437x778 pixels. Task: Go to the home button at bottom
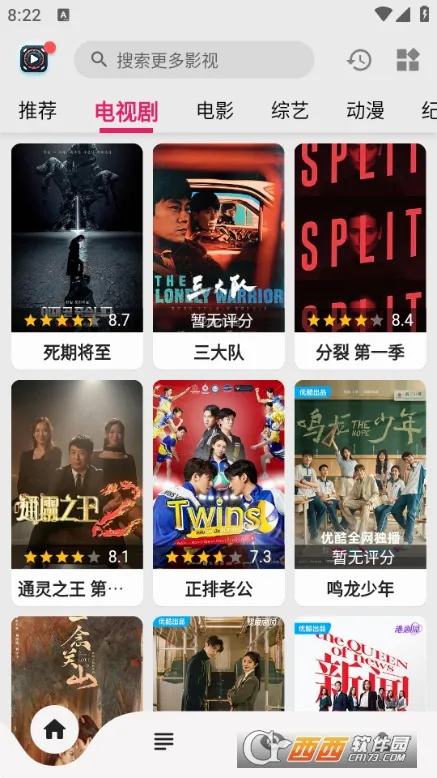tap(55, 729)
